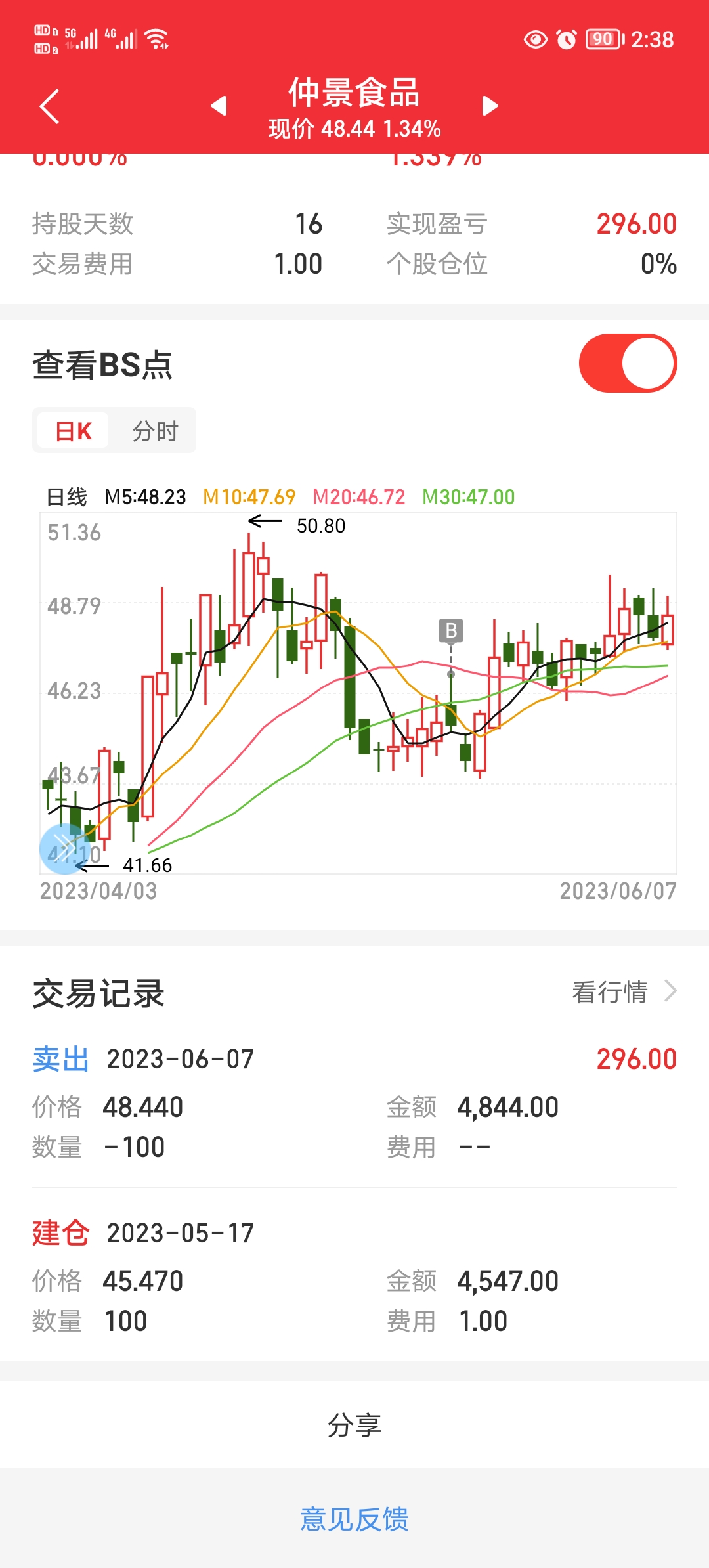
Task: Open 看行情 market quotes
Action: point(623,991)
